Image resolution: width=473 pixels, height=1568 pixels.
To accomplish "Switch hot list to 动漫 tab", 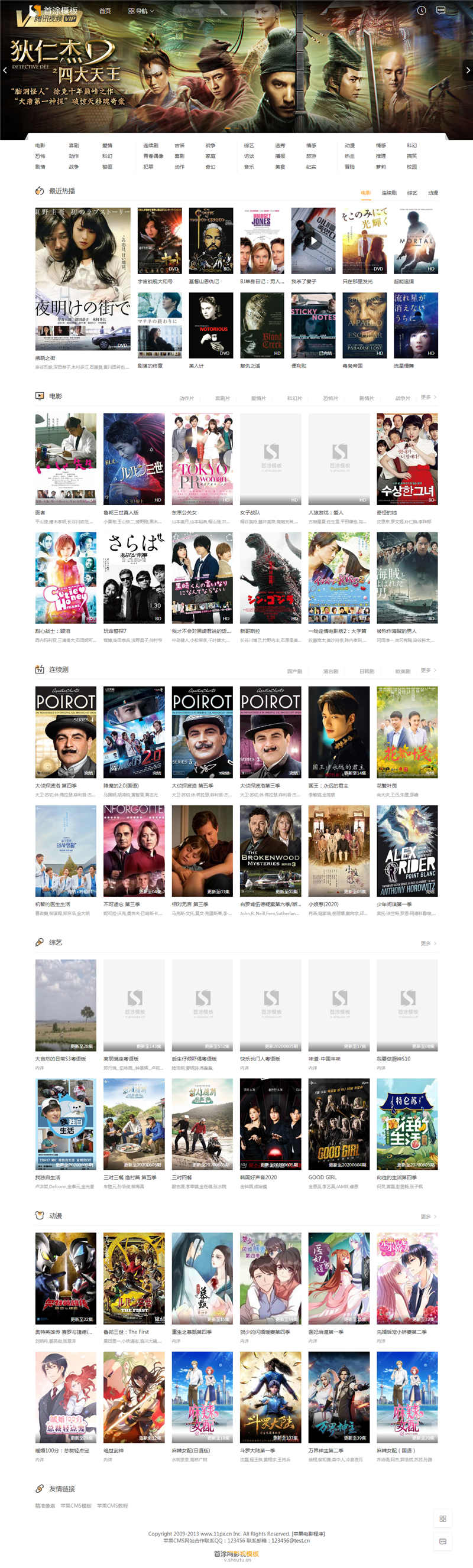I will coord(433,193).
